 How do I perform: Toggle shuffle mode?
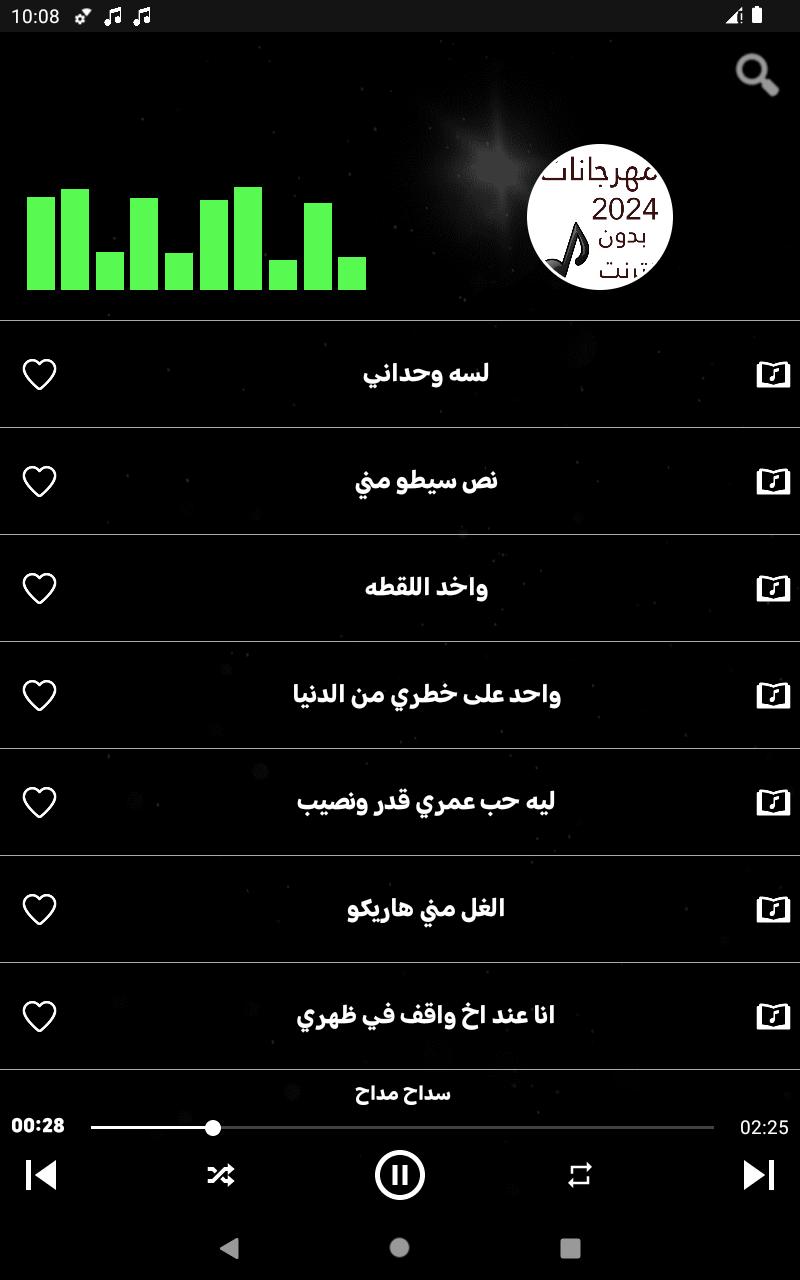point(220,1175)
